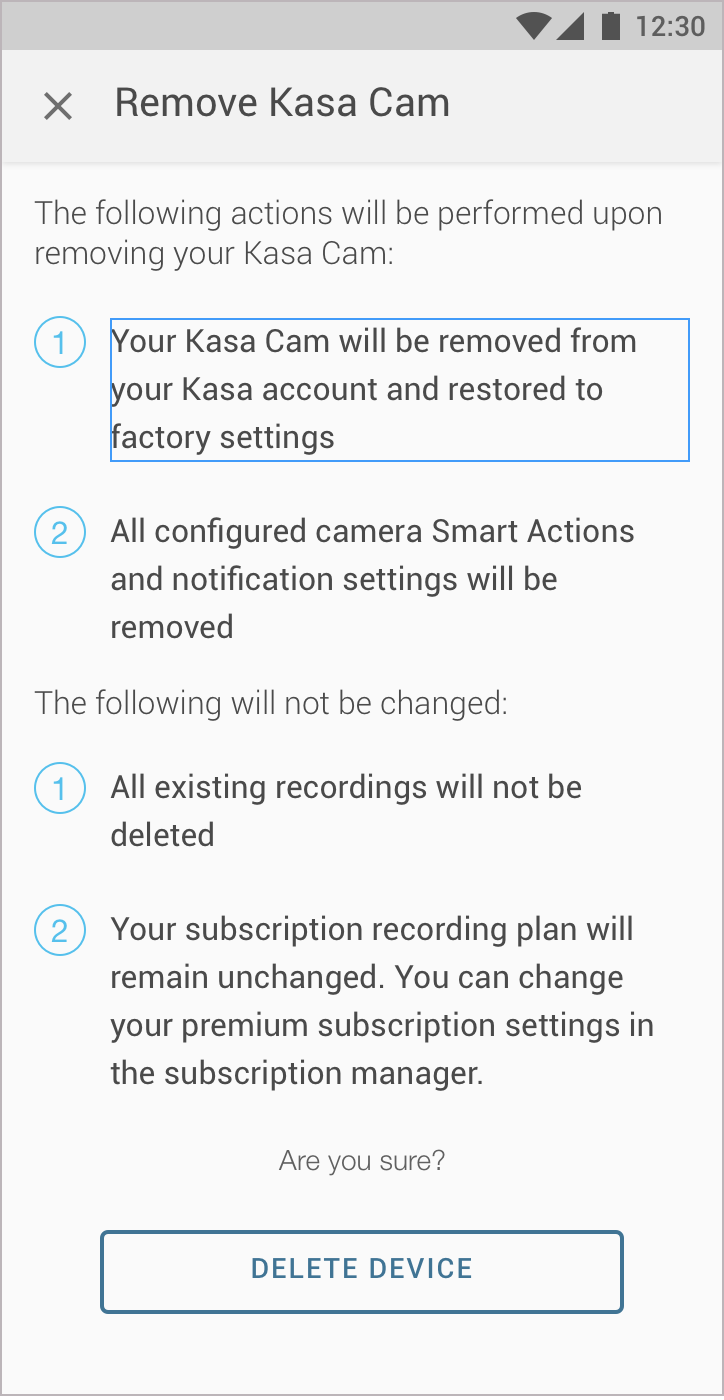Close the Remove Kasa Cam screen

point(58,105)
